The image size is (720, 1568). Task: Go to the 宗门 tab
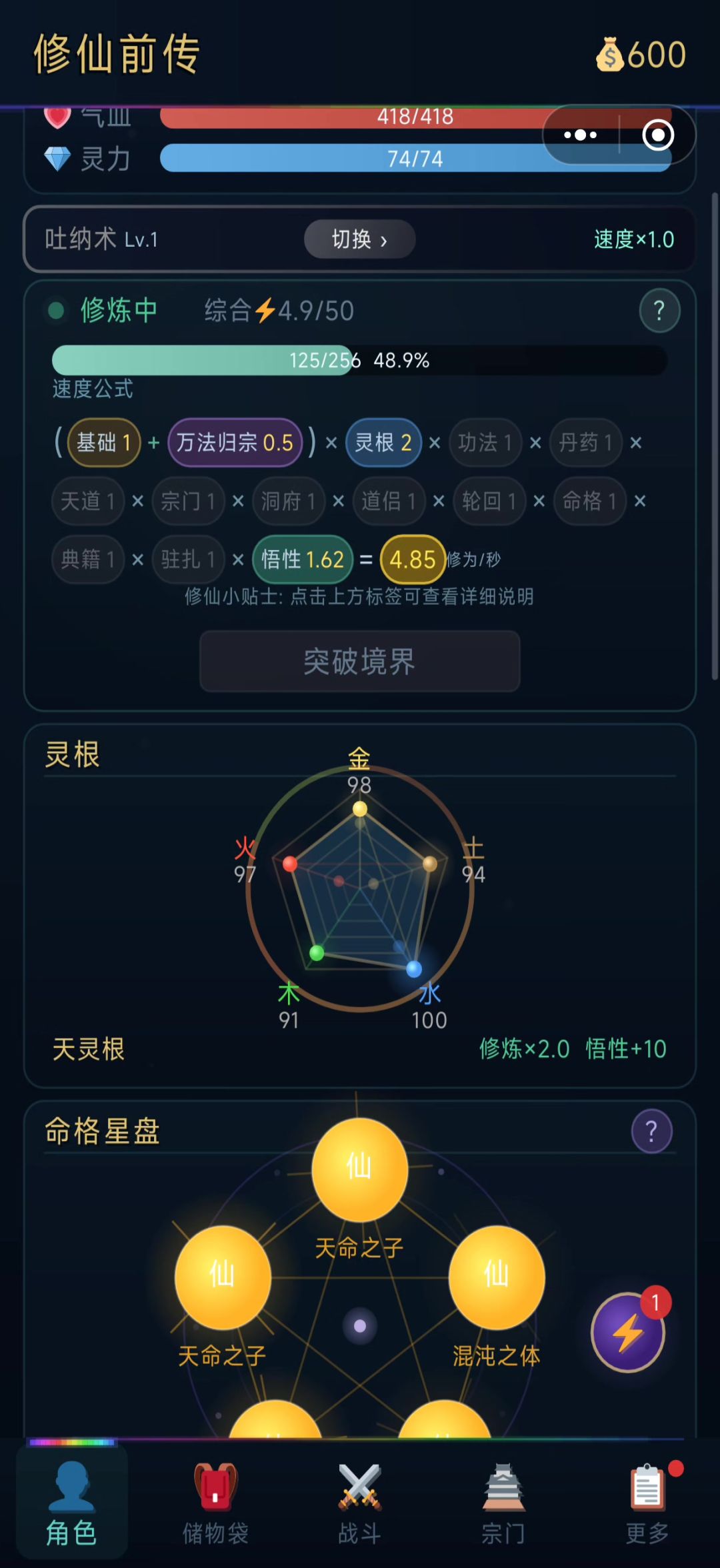coord(503,1504)
